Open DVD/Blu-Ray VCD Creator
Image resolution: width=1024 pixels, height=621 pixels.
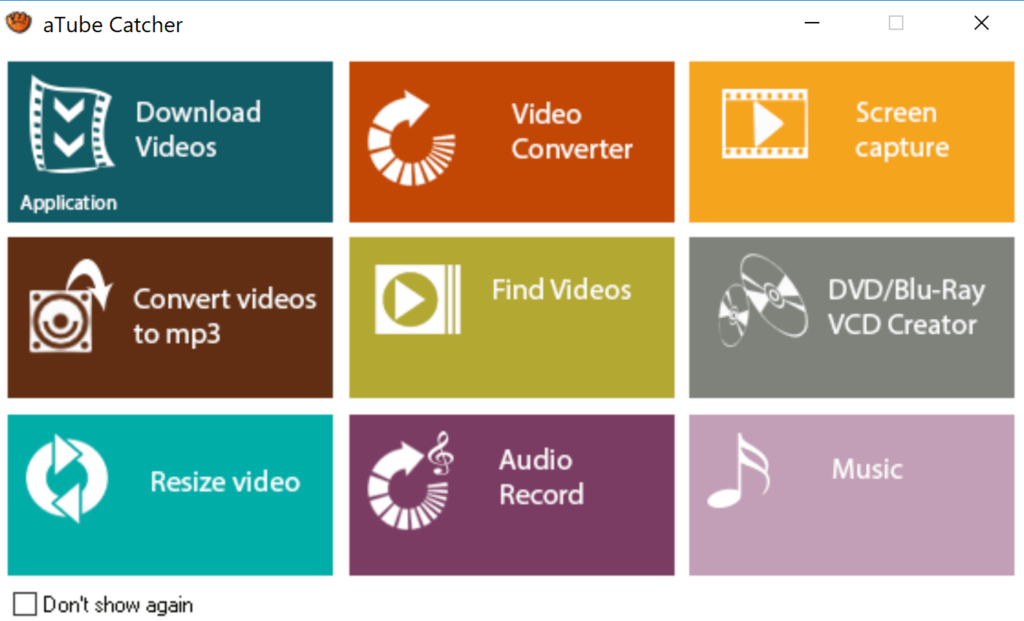pos(852,317)
